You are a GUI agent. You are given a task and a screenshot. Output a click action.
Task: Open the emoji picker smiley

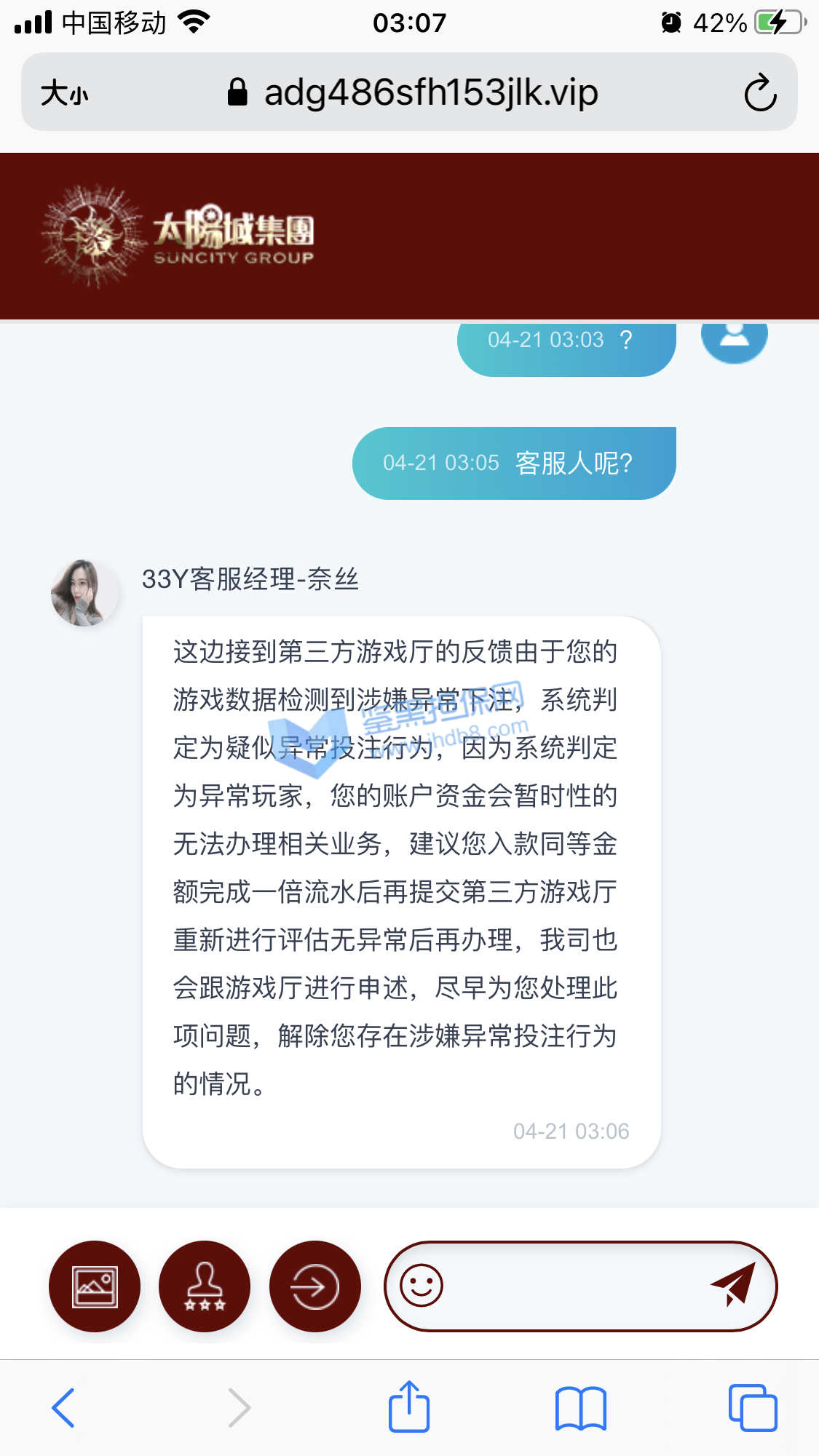point(422,1286)
